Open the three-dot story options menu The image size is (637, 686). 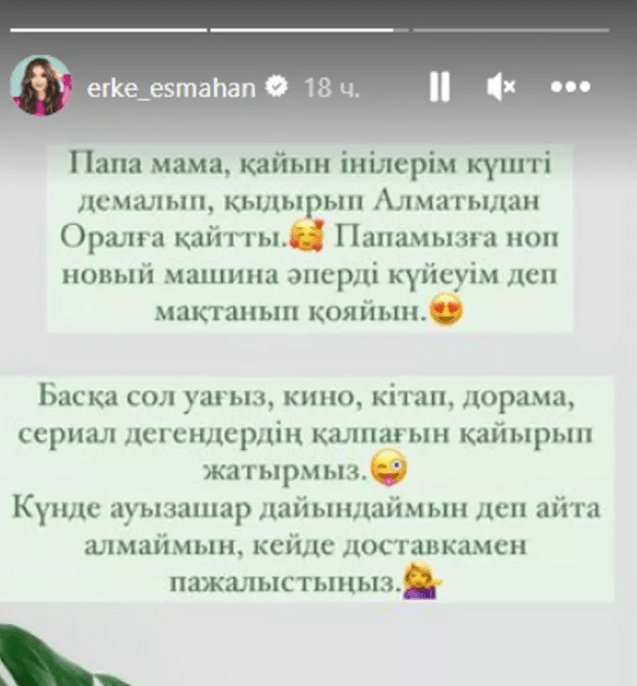click(571, 88)
